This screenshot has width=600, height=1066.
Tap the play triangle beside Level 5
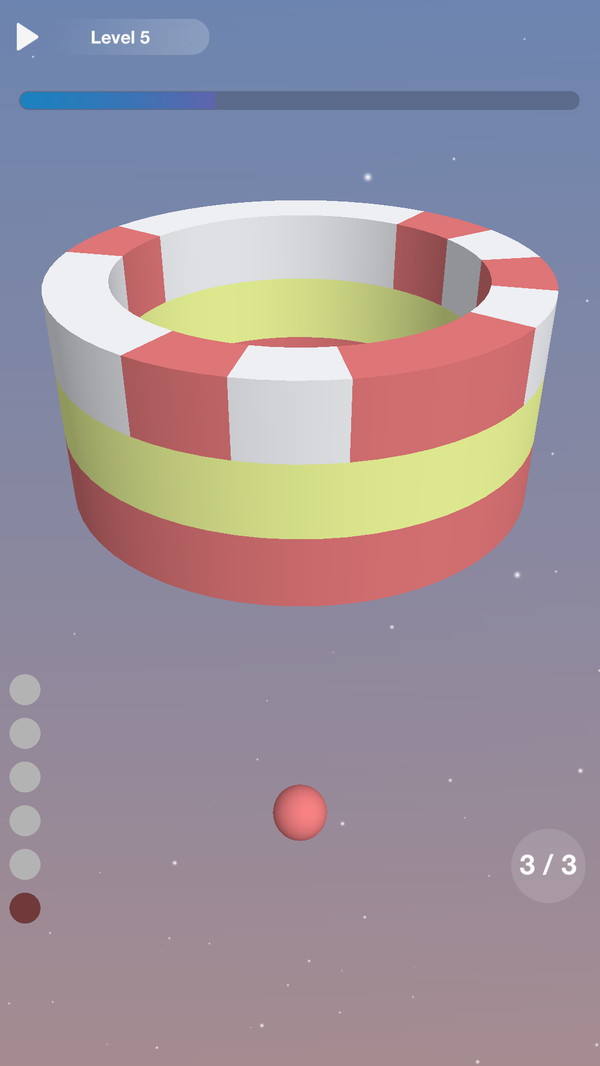tap(26, 37)
